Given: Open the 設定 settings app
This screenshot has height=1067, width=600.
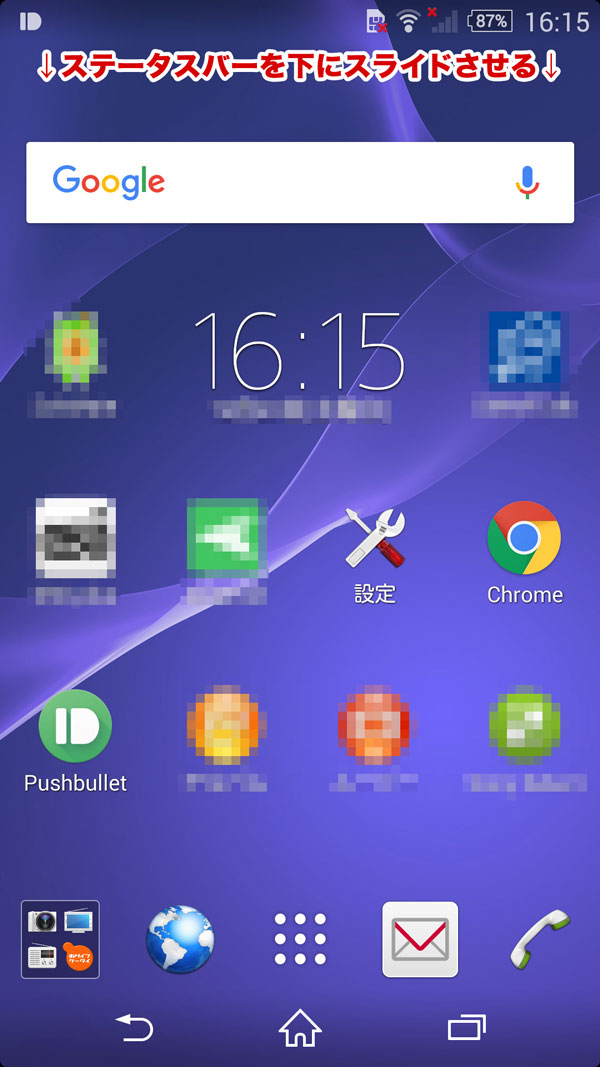Looking at the screenshot, I should tap(375, 555).
